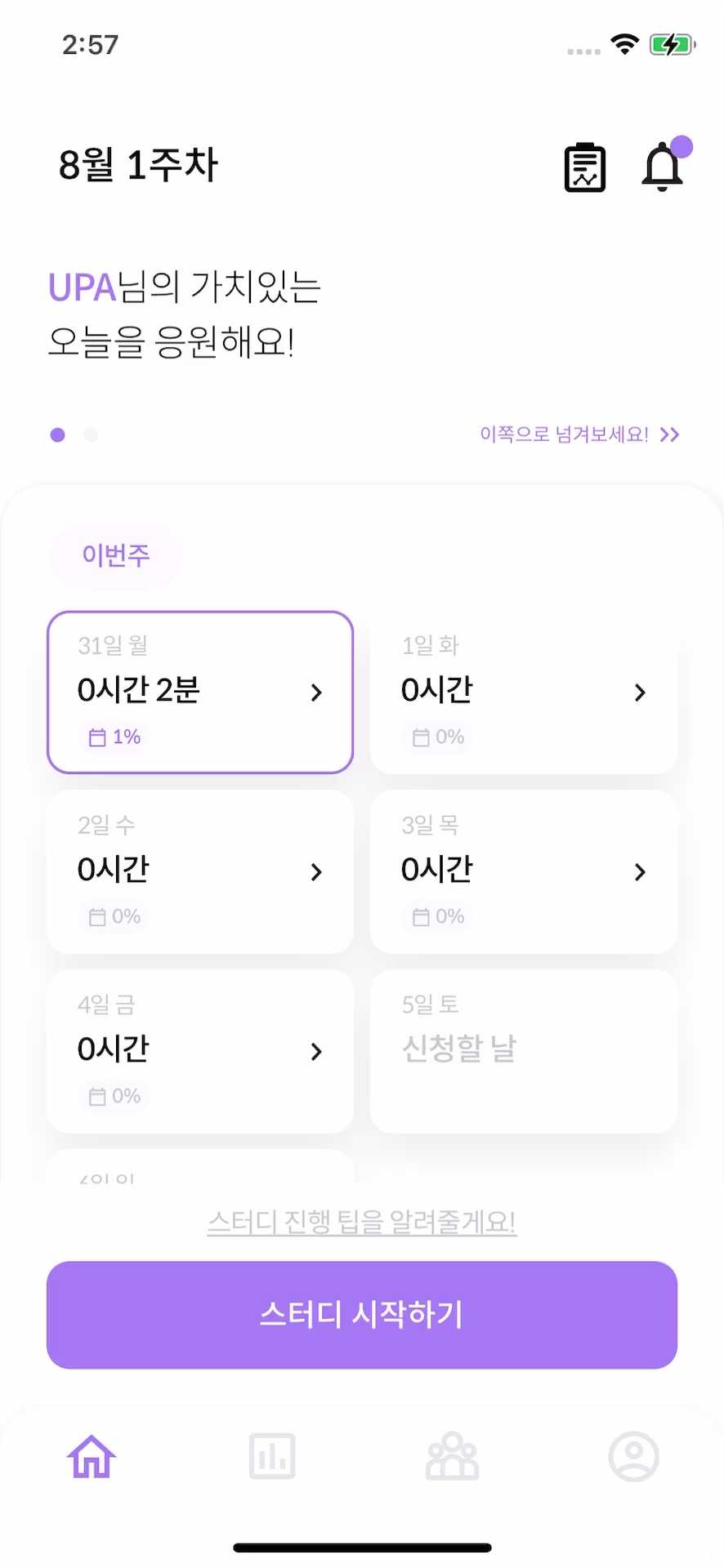
Task: Select the 5일 토 신청할 날 card
Action: 524,1052
